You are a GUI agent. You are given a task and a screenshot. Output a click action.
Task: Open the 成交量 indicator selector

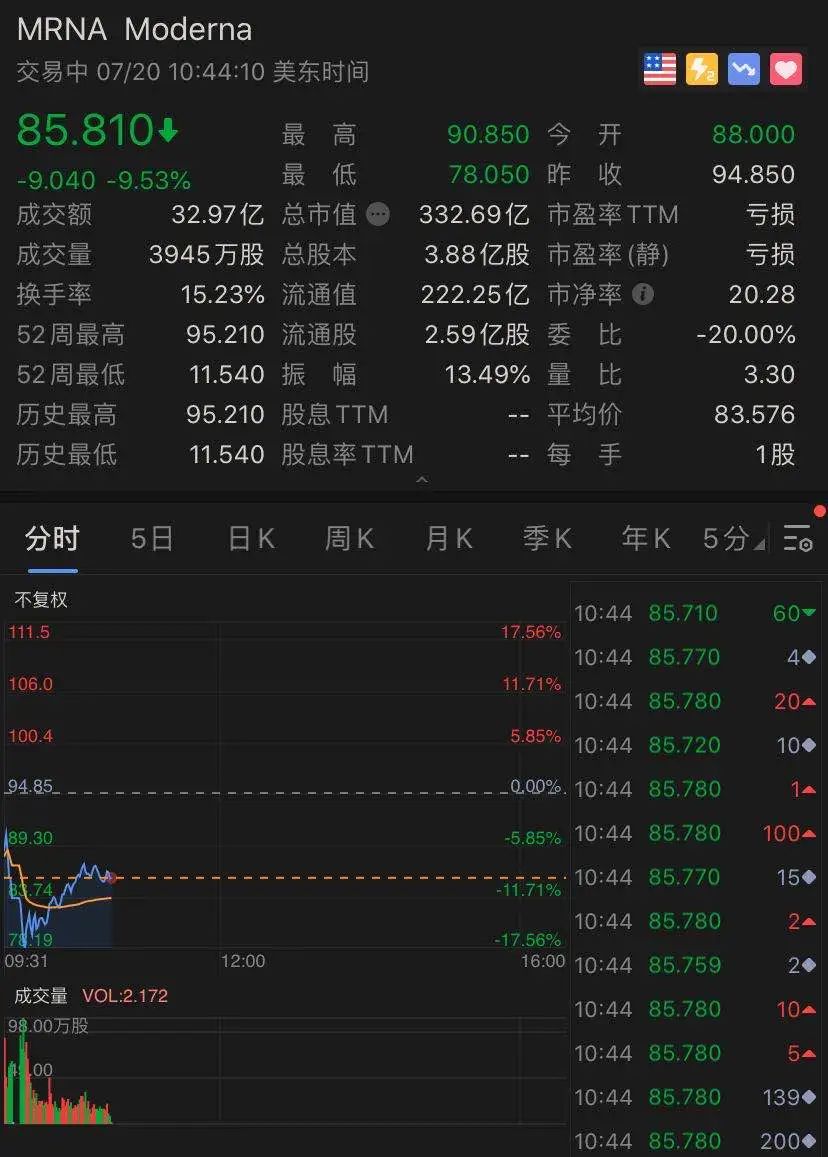pyautogui.click(x=41, y=996)
